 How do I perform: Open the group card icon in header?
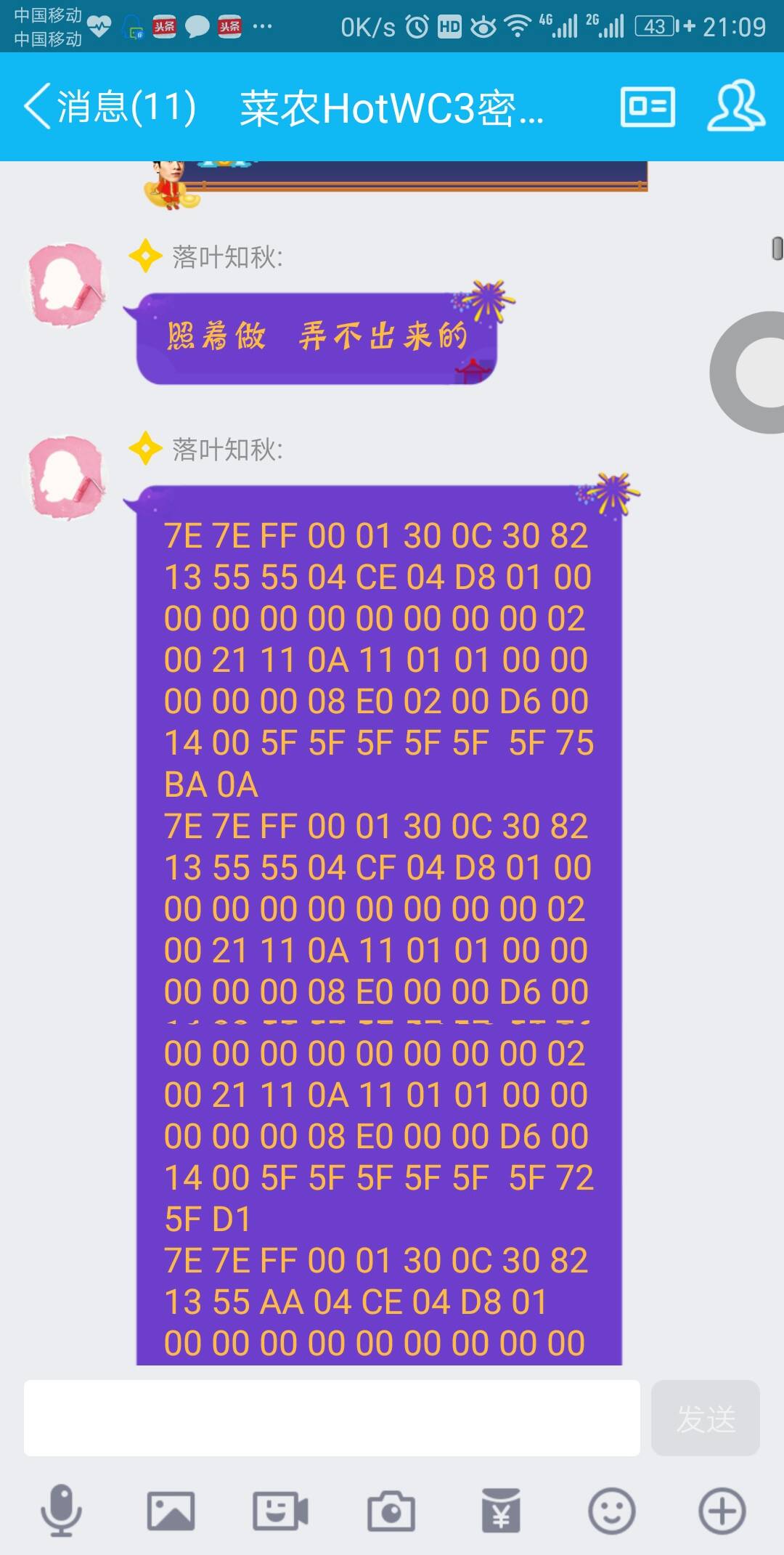point(648,107)
